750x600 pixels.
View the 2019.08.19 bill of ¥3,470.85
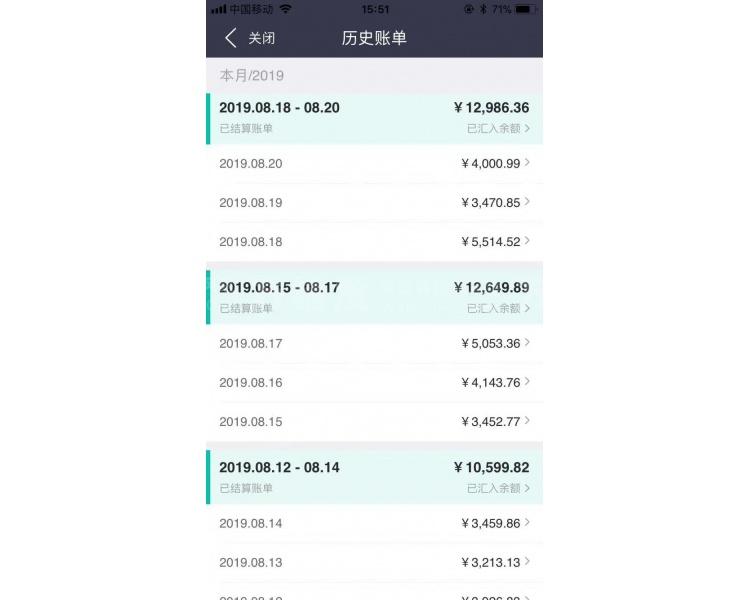[x=374, y=202]
